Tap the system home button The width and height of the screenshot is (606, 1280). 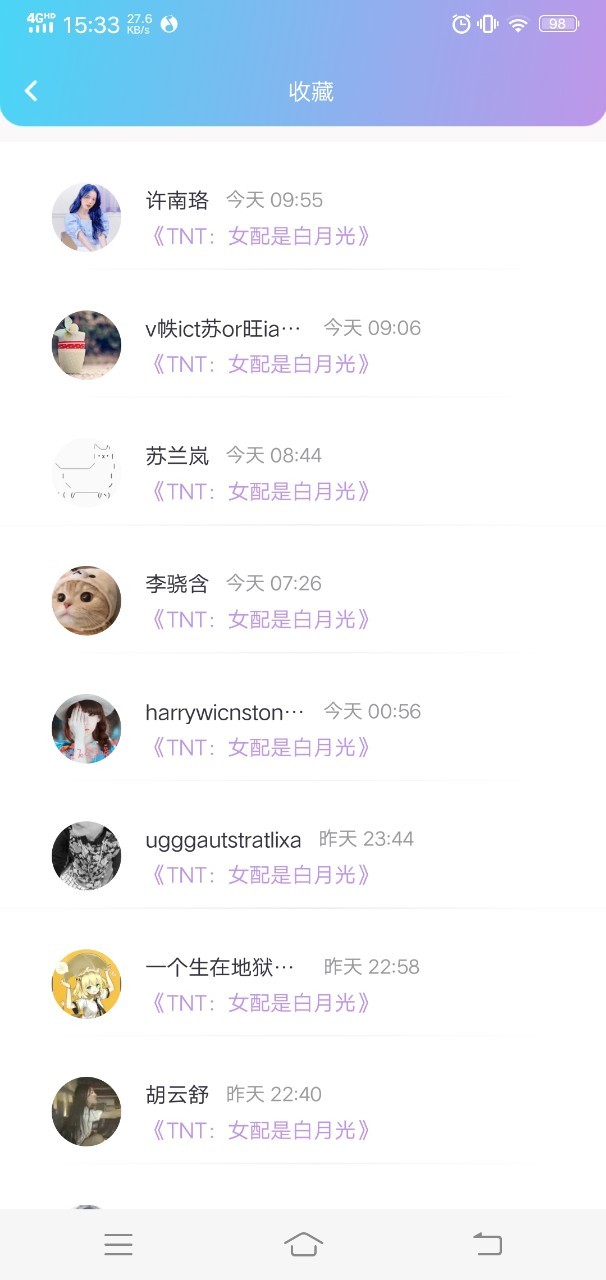click(x=303, y=1244)
